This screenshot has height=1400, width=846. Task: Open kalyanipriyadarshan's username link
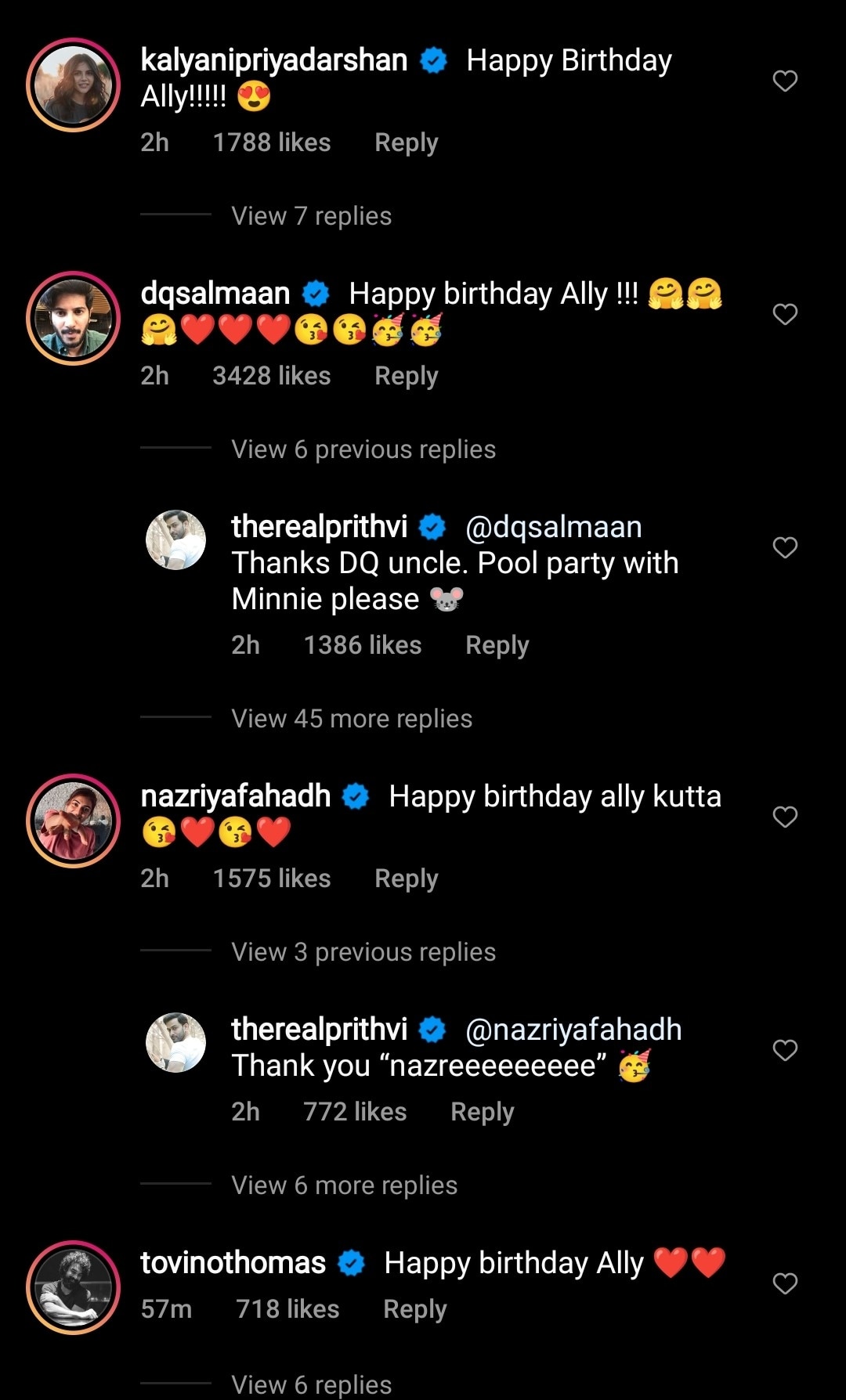coord(273,60)
